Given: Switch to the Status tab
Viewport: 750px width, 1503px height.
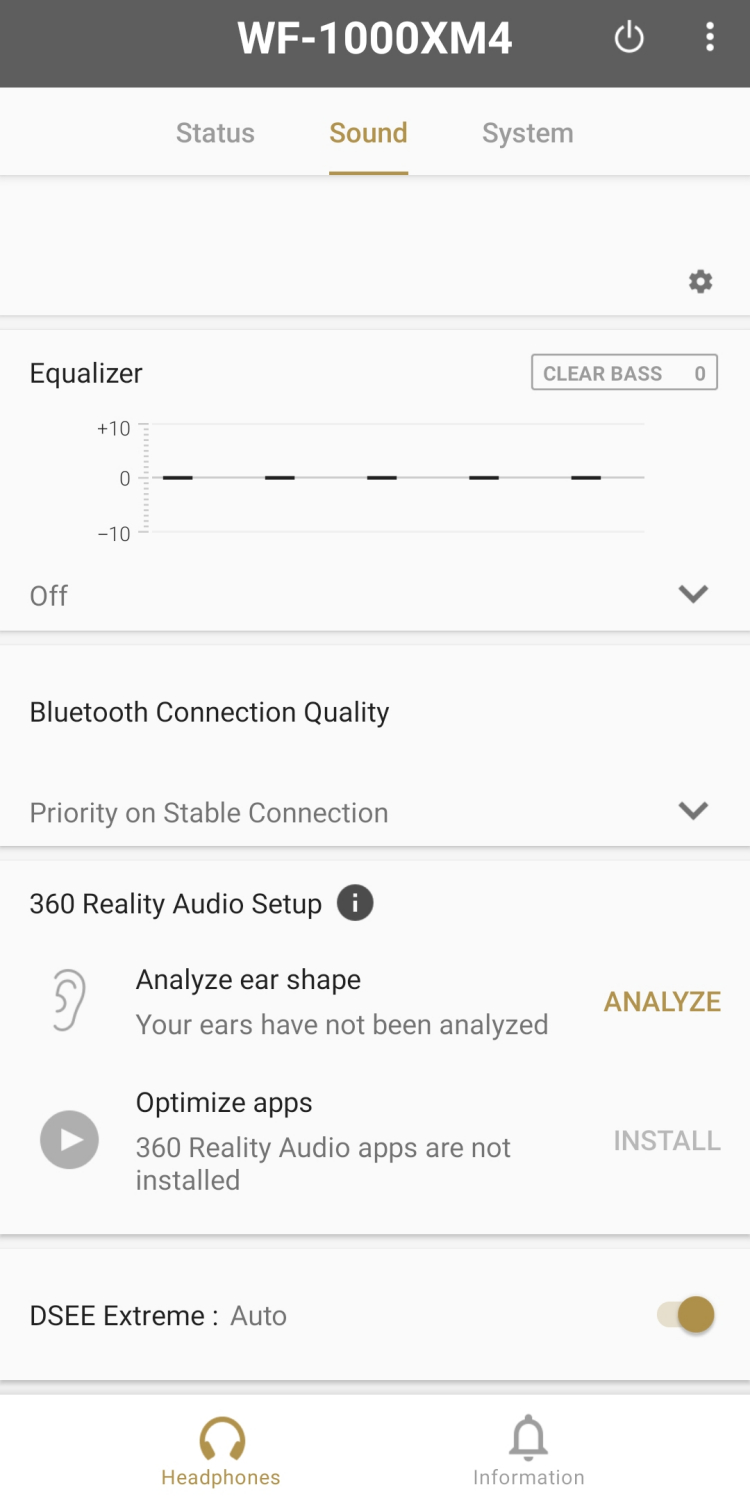Looking at the screenshot, I should pos(215,133).
